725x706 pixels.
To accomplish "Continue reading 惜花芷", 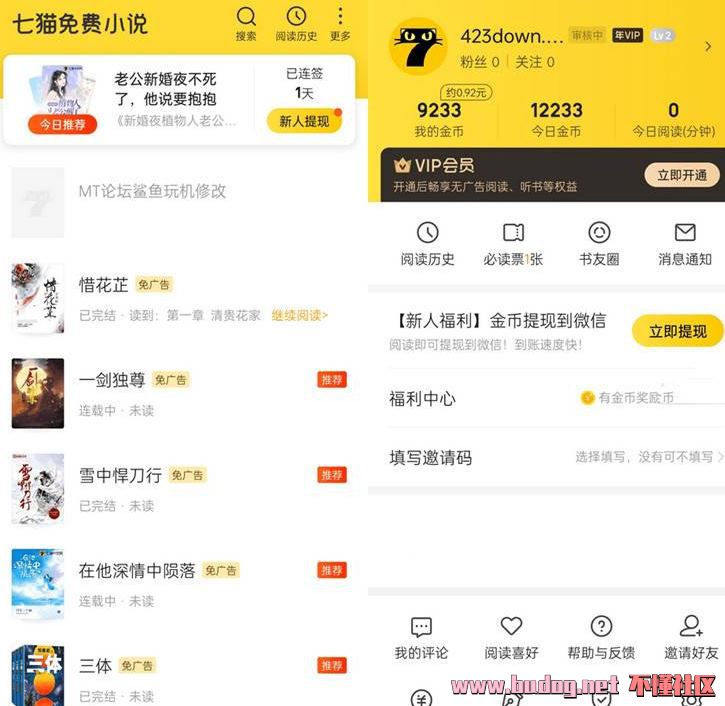I will (299, 315).
